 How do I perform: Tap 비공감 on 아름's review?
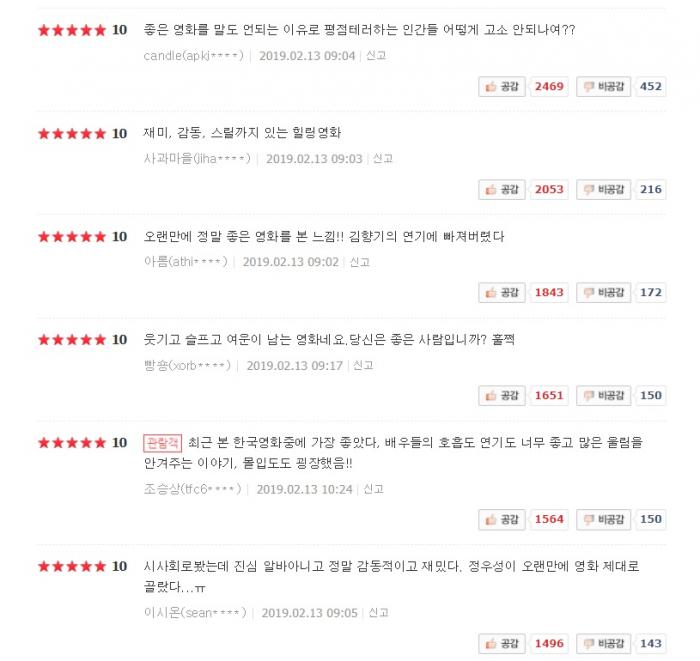[x=604, y=292]
